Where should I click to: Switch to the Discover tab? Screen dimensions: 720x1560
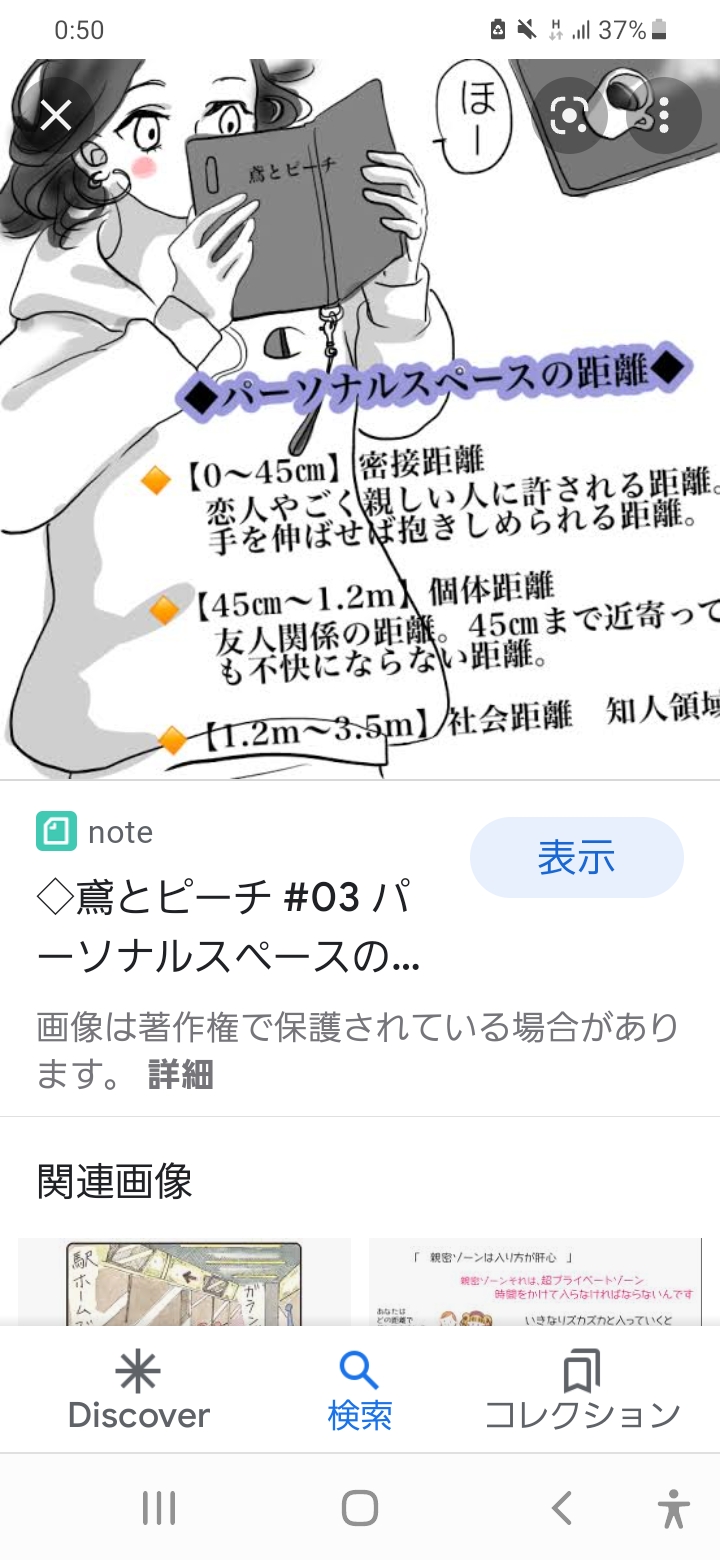click(139, 1390)
